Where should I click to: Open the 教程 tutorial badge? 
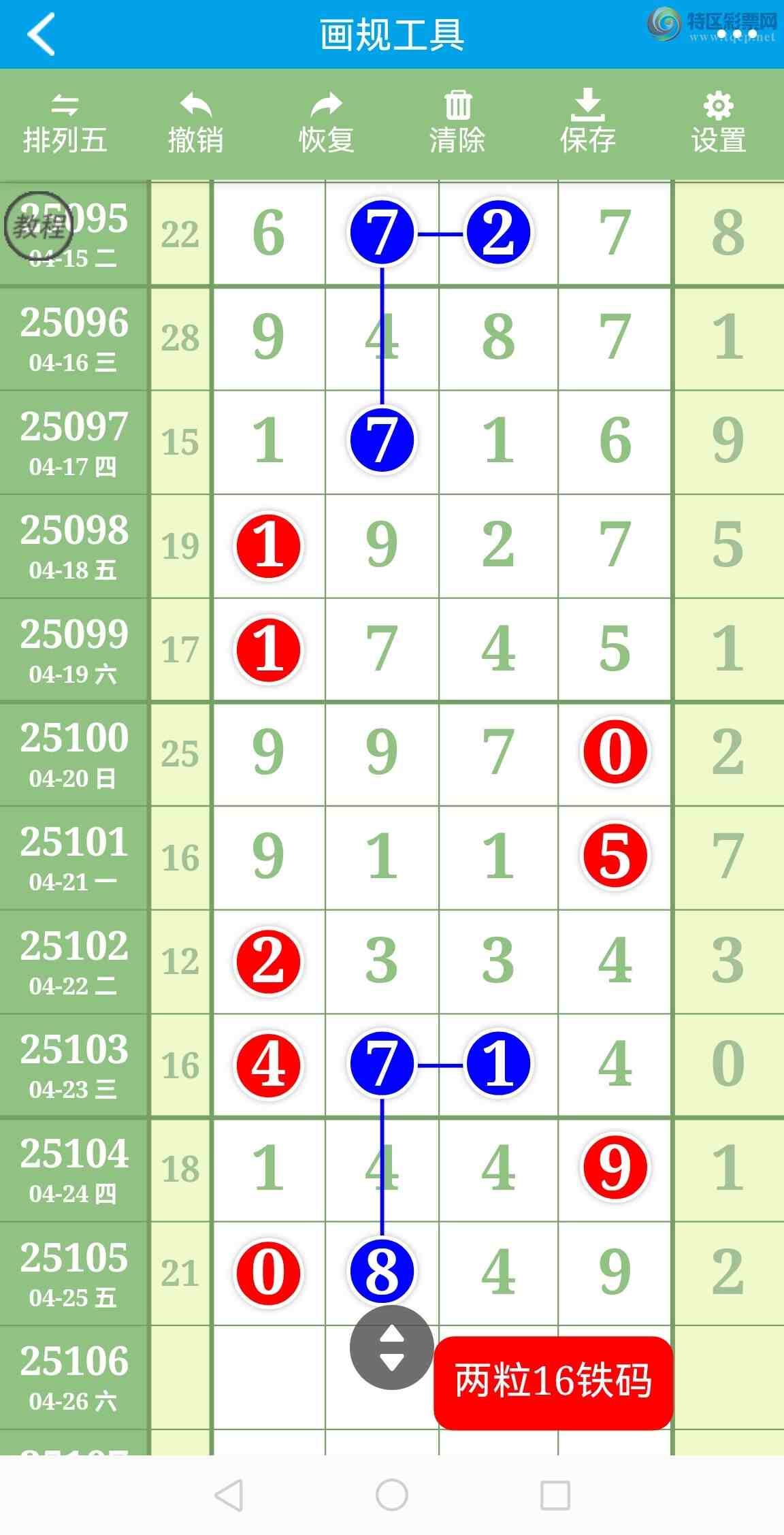click(39, 225)
